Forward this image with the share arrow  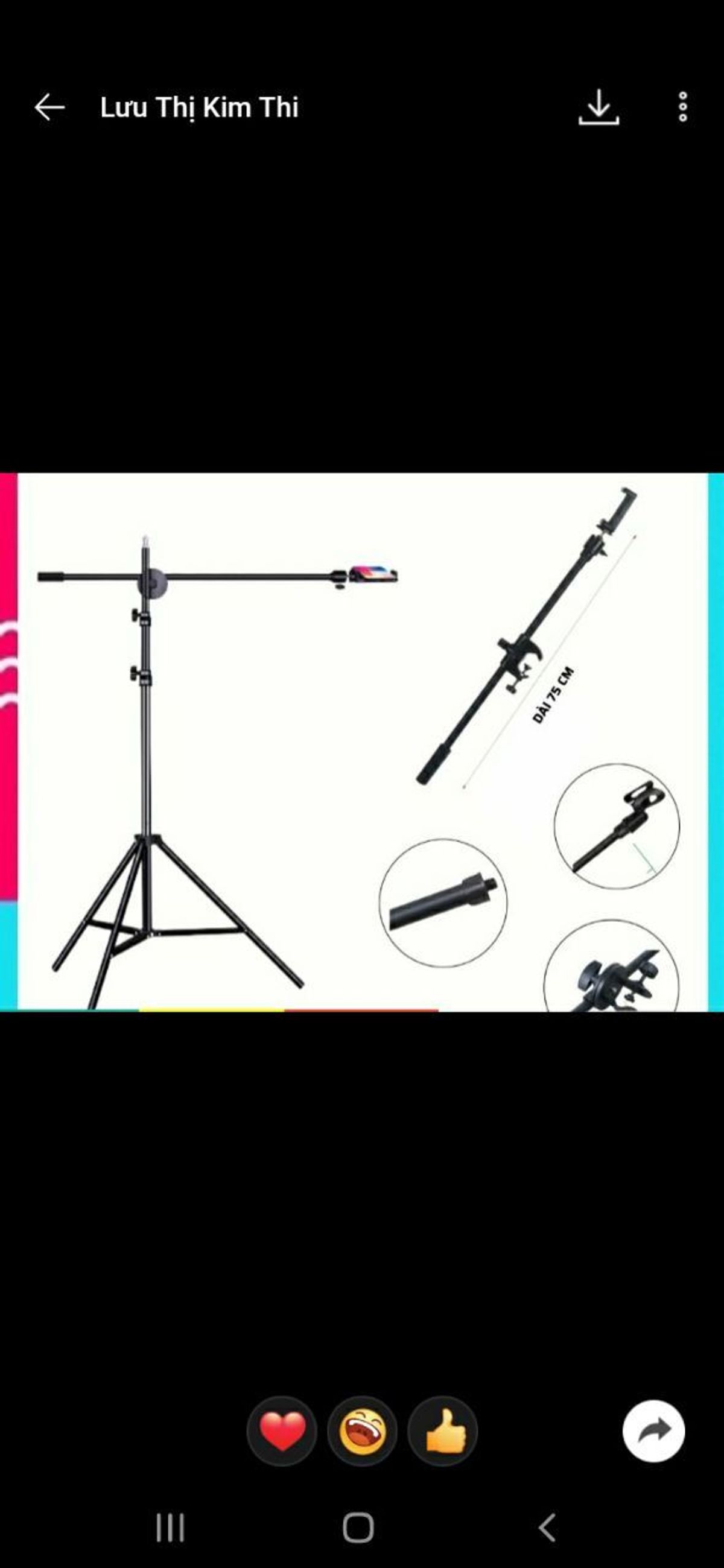click(653, 1431)
